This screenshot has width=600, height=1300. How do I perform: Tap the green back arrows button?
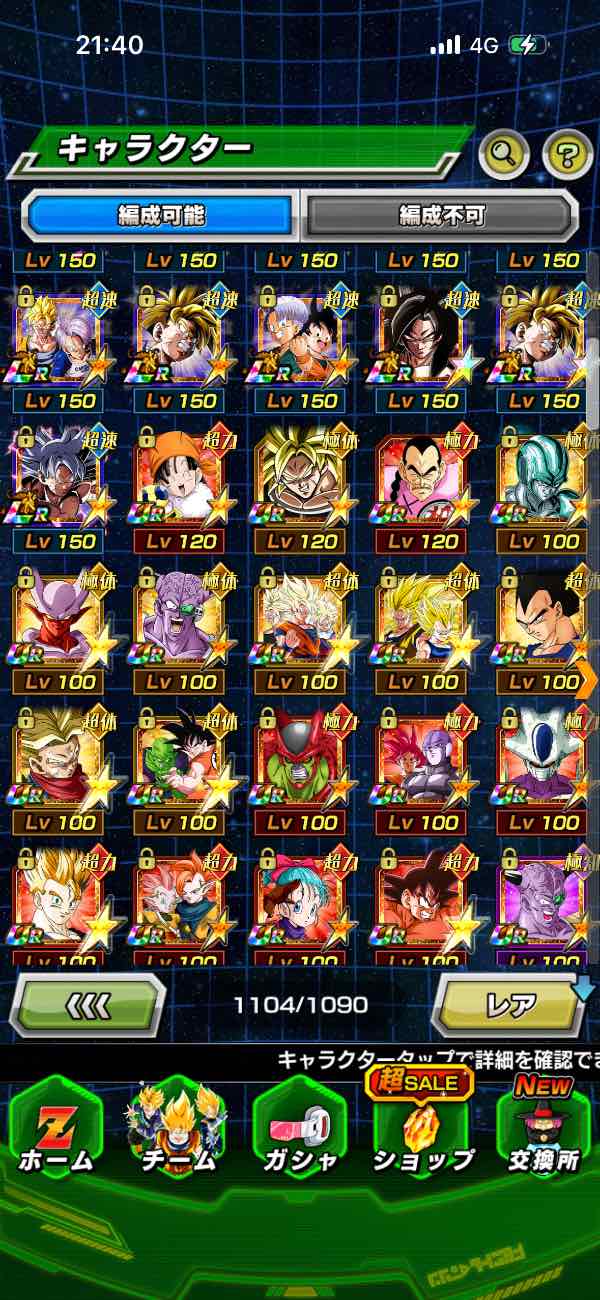tap(88, 1004)
